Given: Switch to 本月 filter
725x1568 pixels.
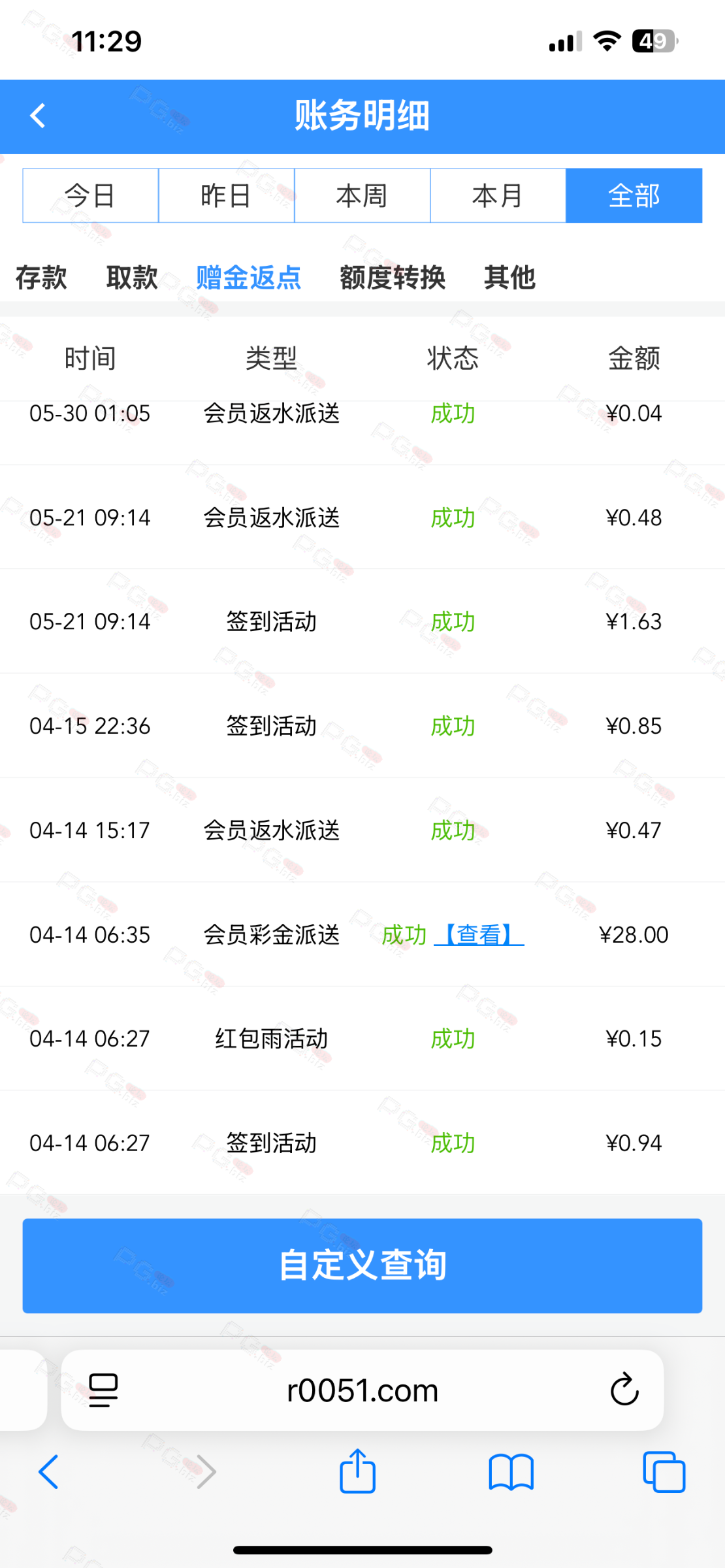Looking at the screenshot, I should (x=498, y=195).
